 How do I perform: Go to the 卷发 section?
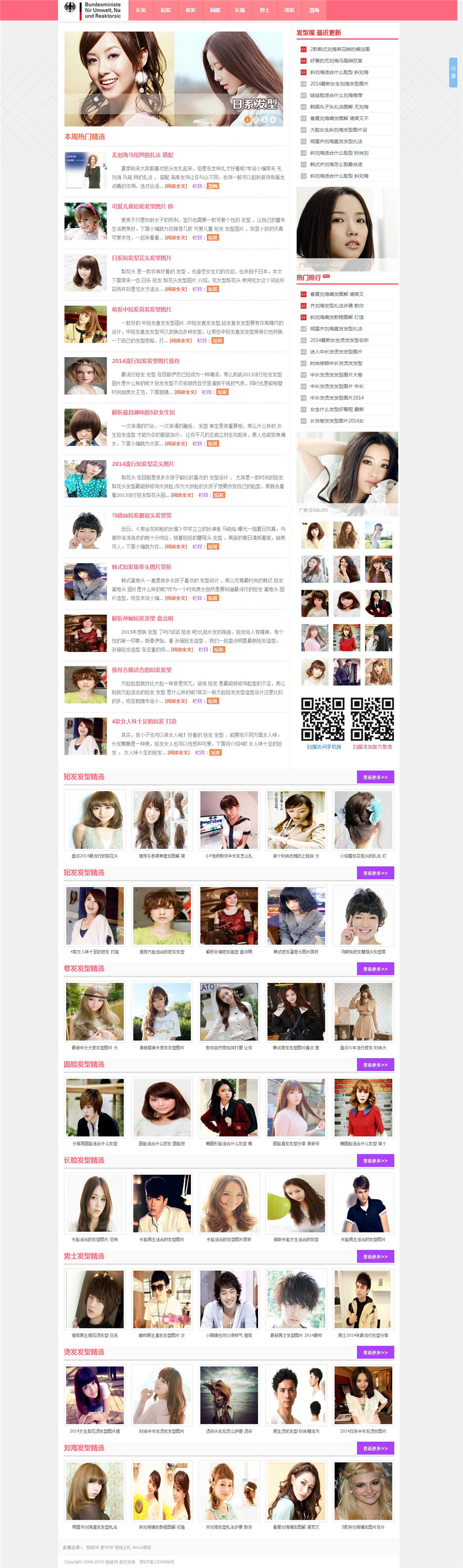tap(190, 10)
